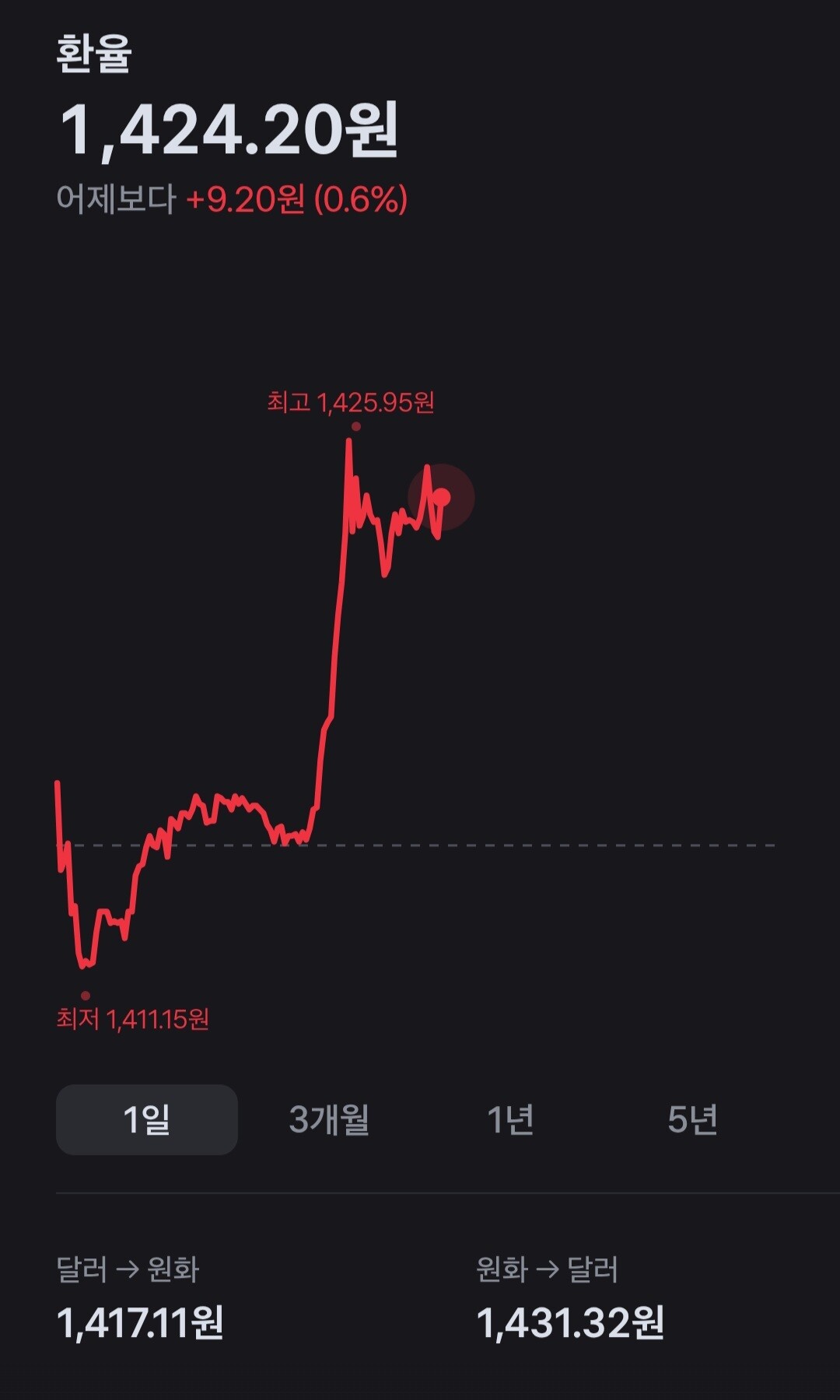
Task: Switch to the 1년 chart range
Action: point(510,1119)
